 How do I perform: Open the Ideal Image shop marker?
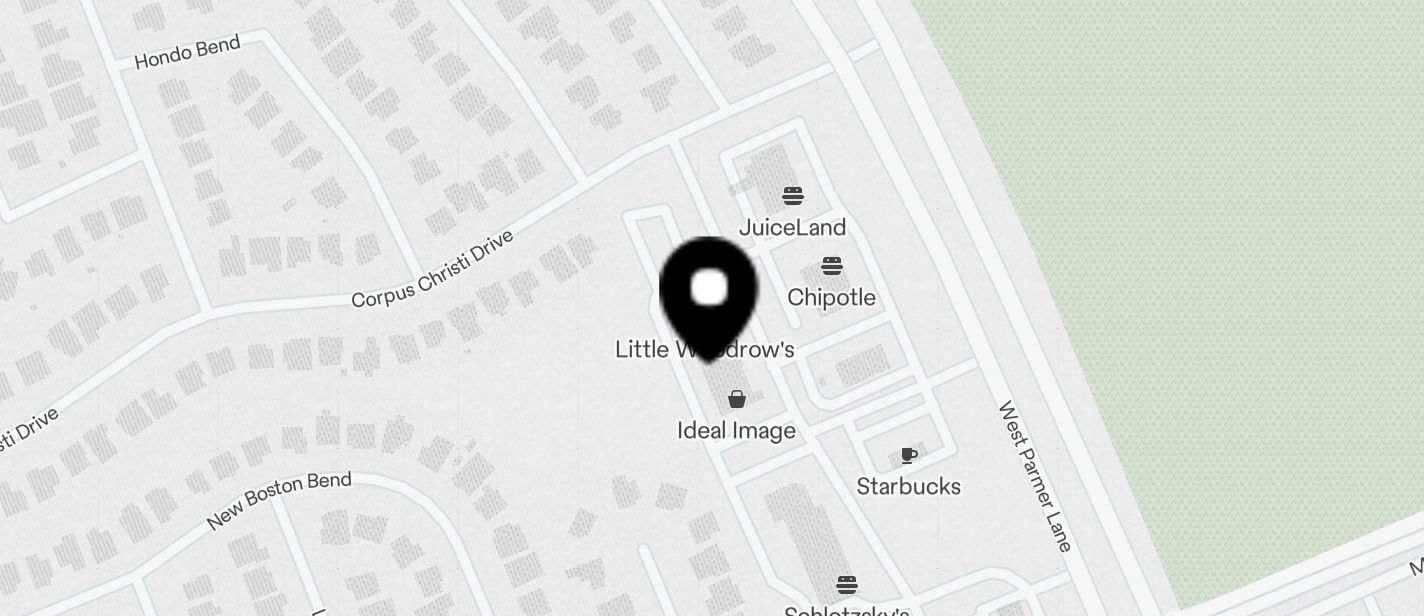737,400
